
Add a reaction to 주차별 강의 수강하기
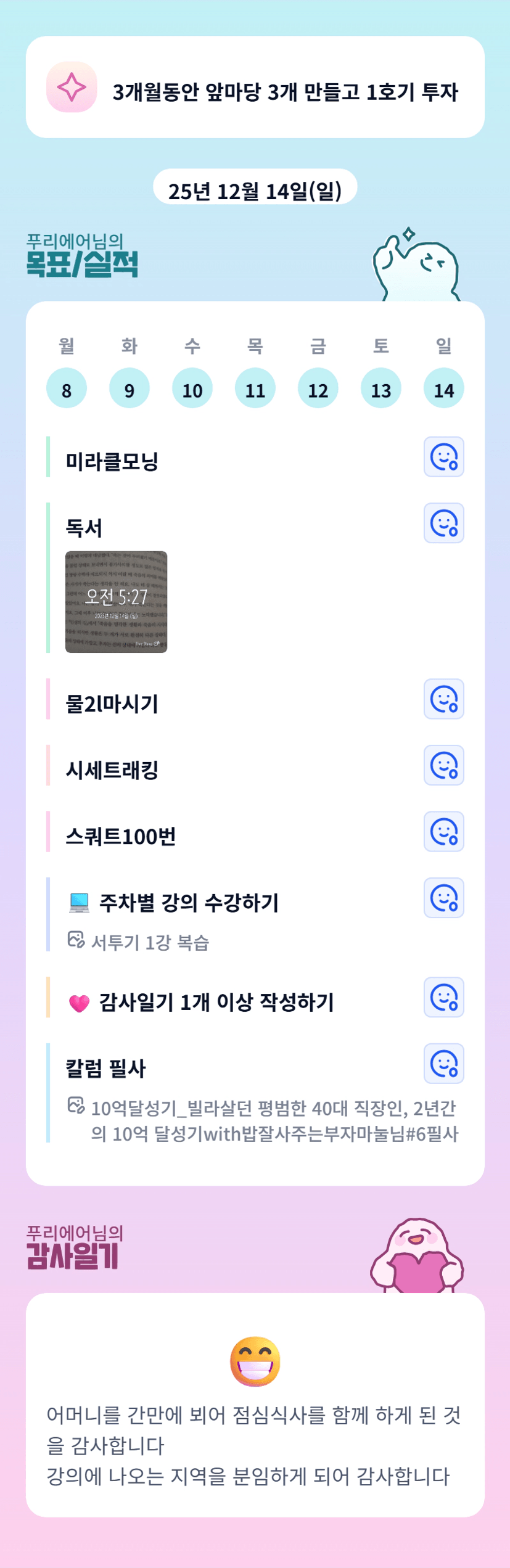click(444, 898)
